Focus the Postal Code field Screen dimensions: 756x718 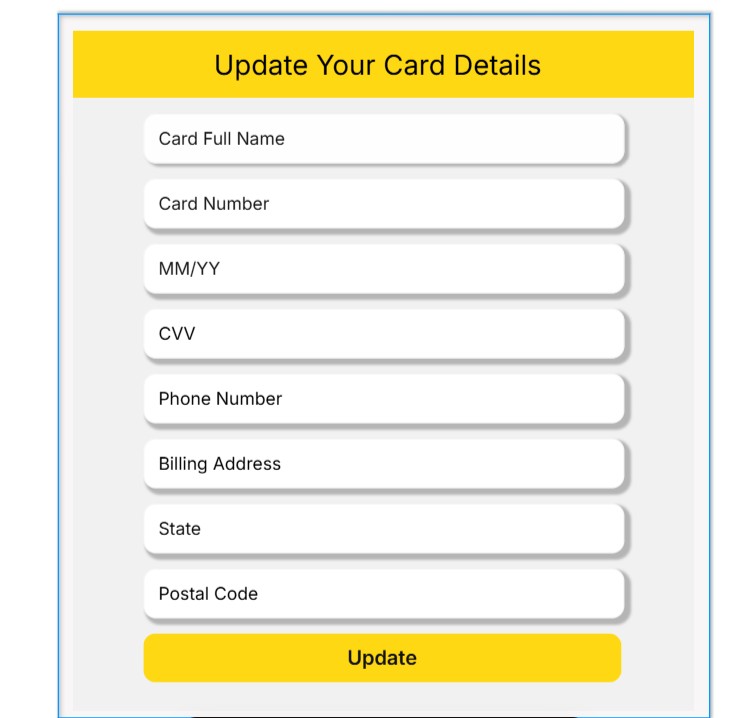point(384,593)
